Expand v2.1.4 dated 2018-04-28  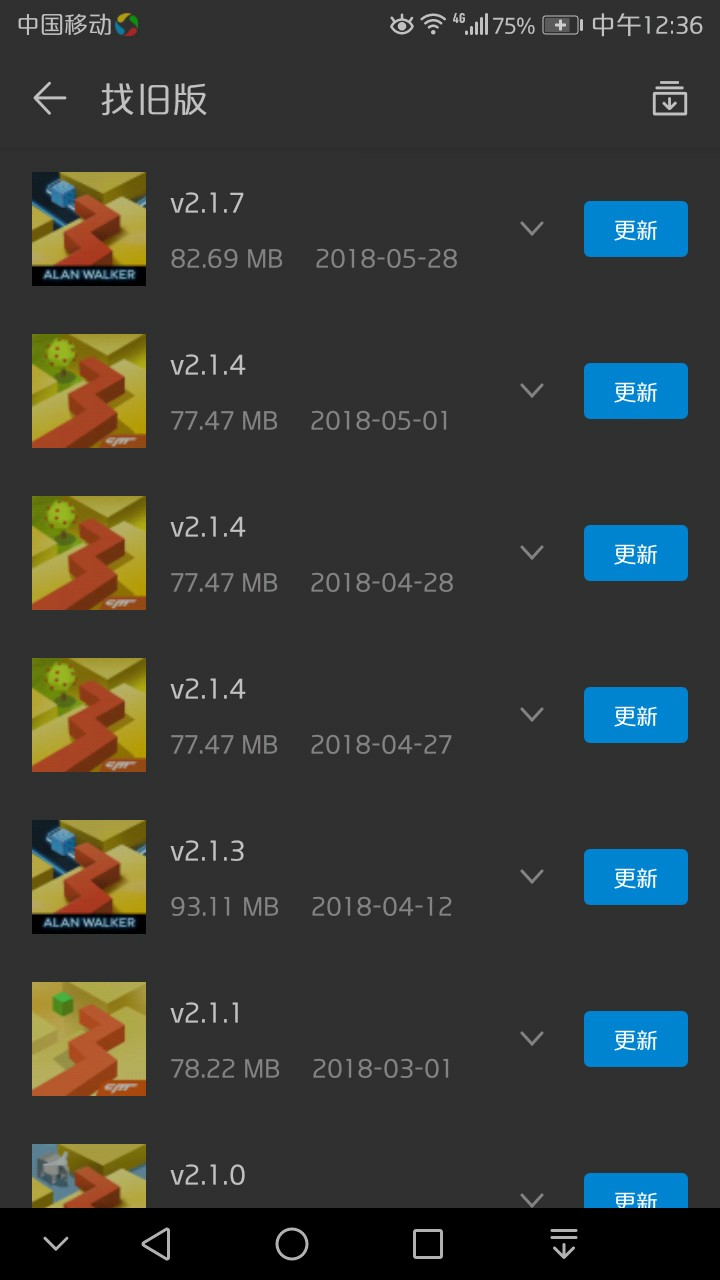coord(532,553)
